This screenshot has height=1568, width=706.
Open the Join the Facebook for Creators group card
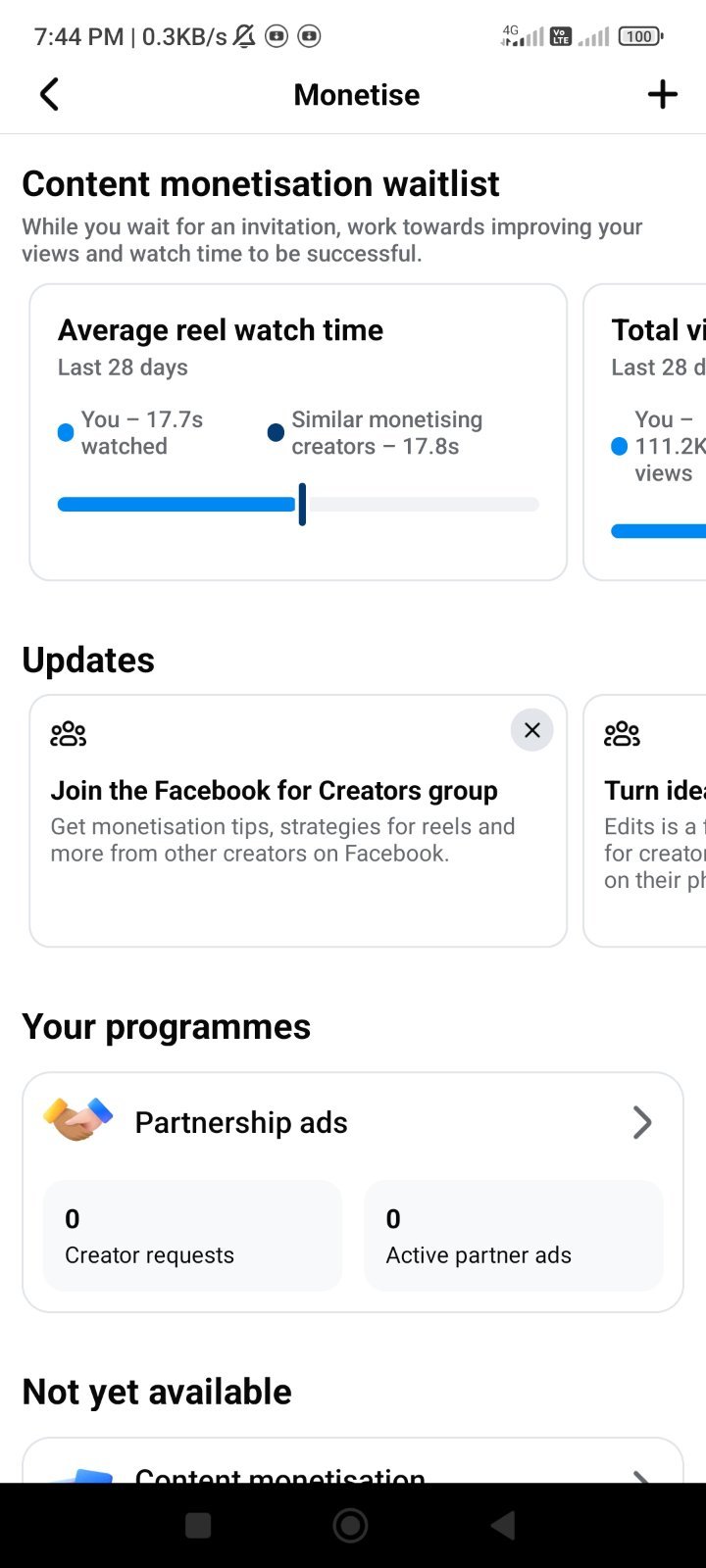click(298, 821)
